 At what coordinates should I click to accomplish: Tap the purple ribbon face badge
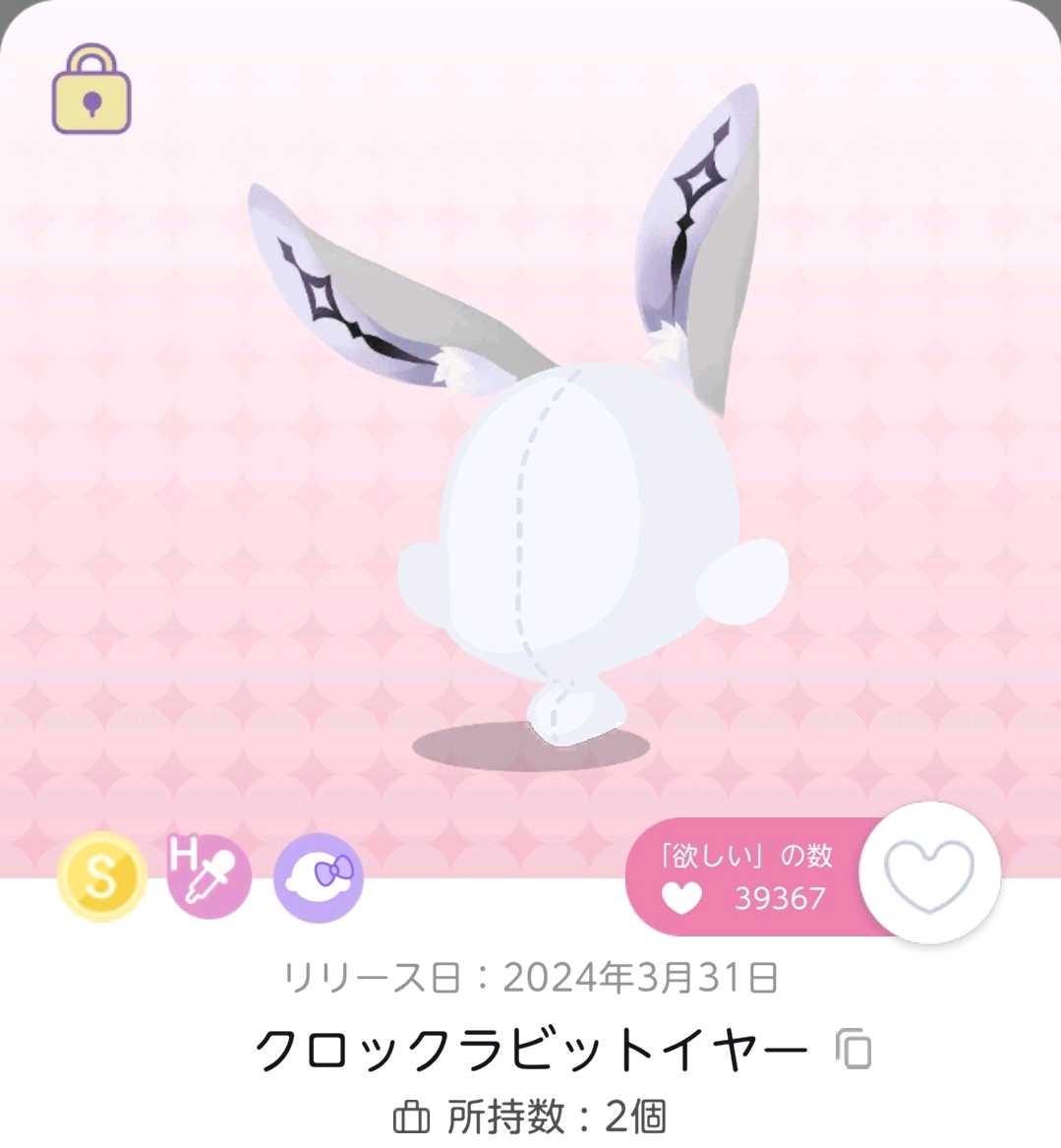319,876
